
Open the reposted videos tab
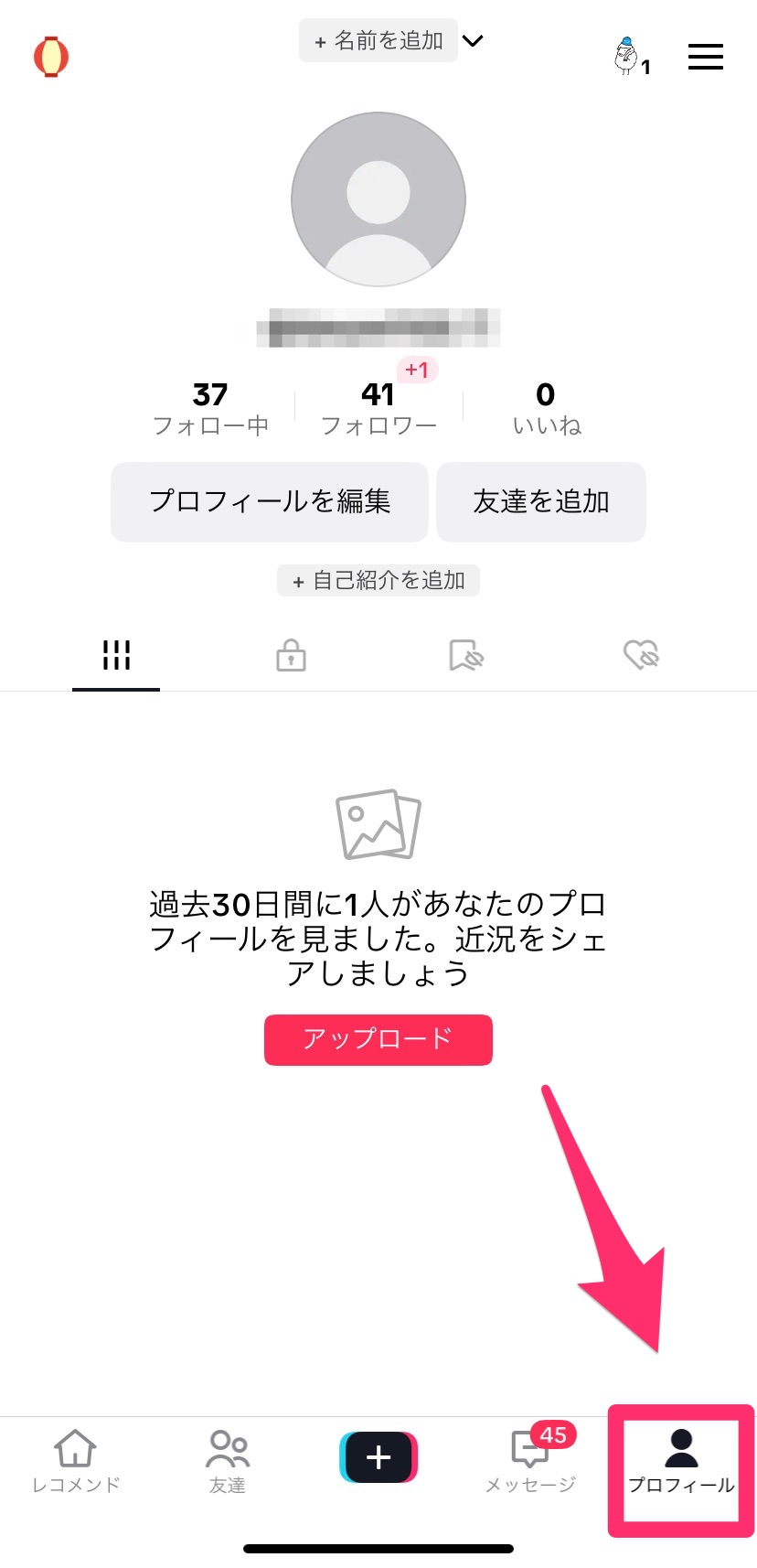466,655
